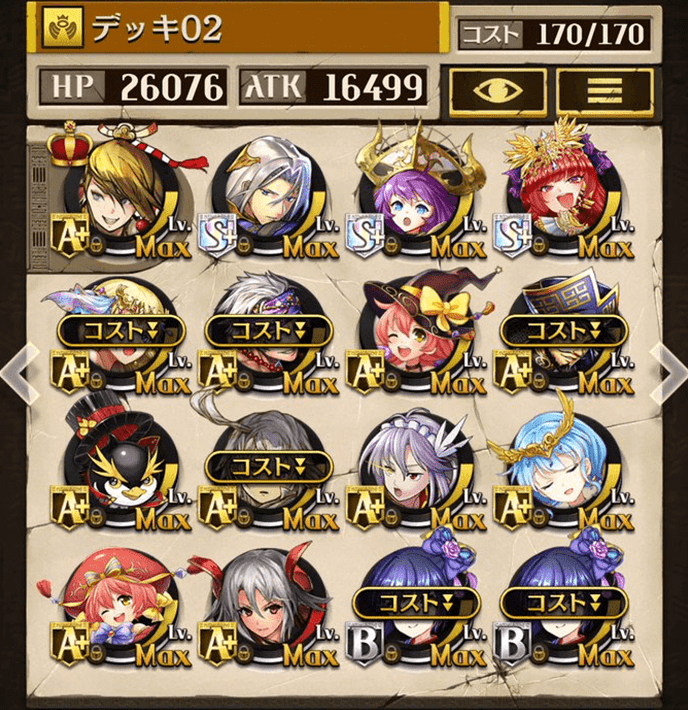This screenshot has width=688, height=710.
Task: Open the deck list menu button
Action: pos(604,89)
